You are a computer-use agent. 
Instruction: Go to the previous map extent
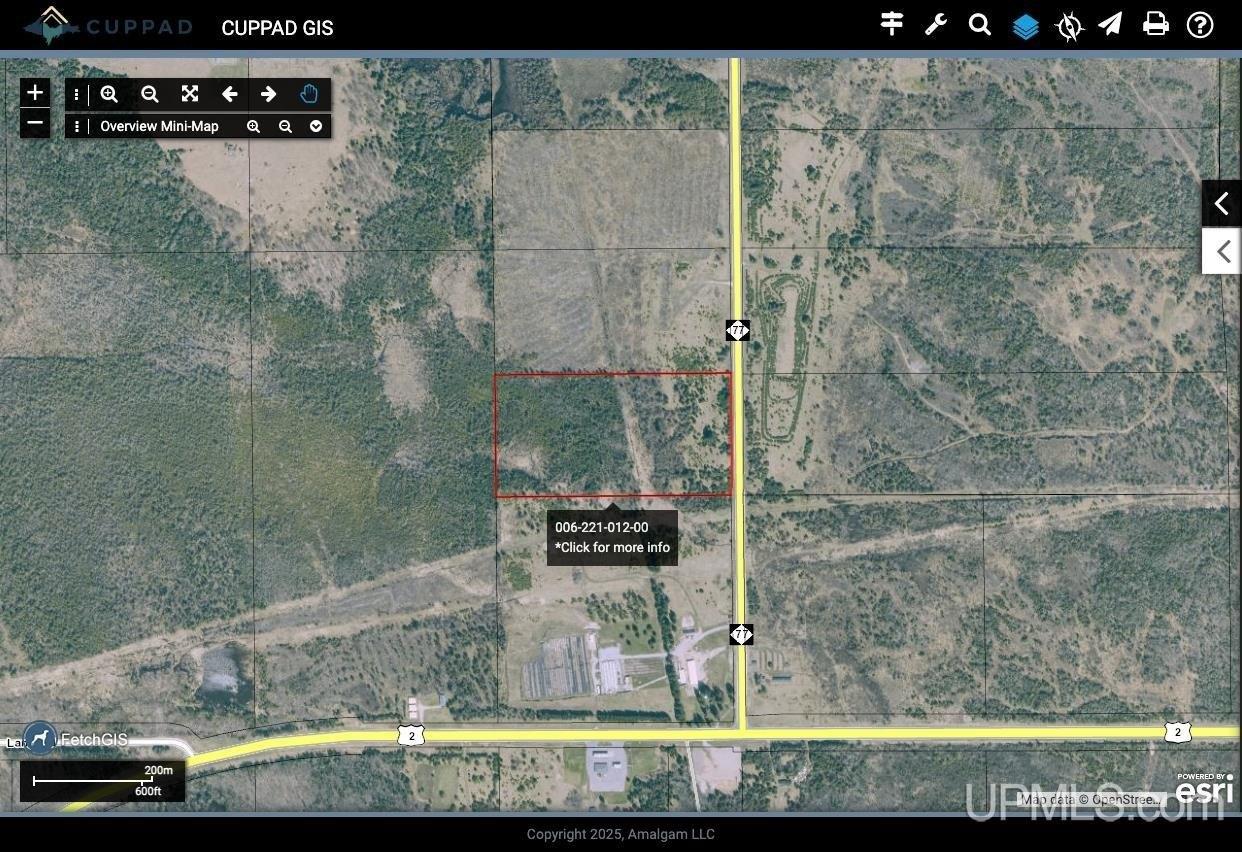click(230, 94)
